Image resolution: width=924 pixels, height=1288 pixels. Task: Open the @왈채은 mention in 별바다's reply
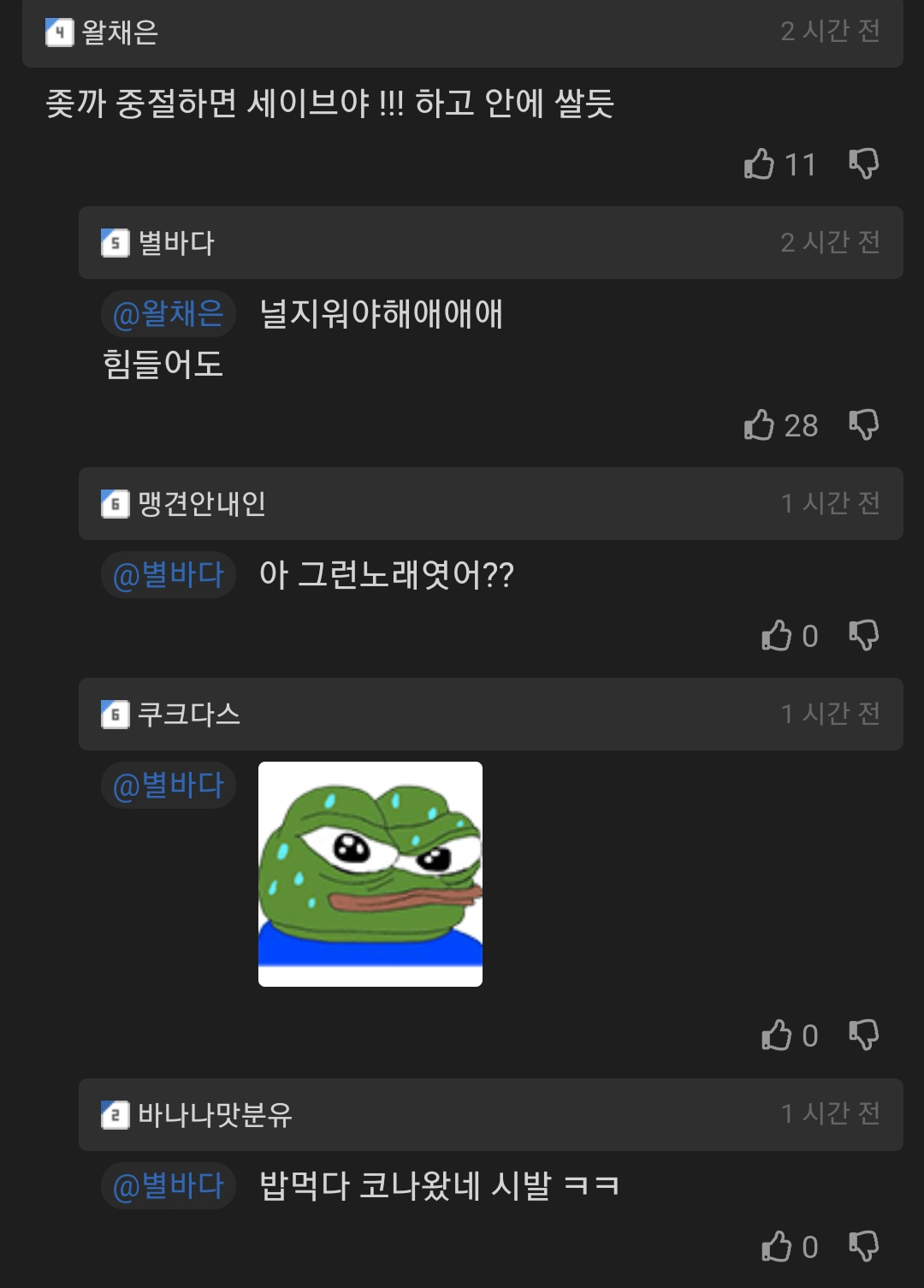pyautogui.click(x=169, y=313)
